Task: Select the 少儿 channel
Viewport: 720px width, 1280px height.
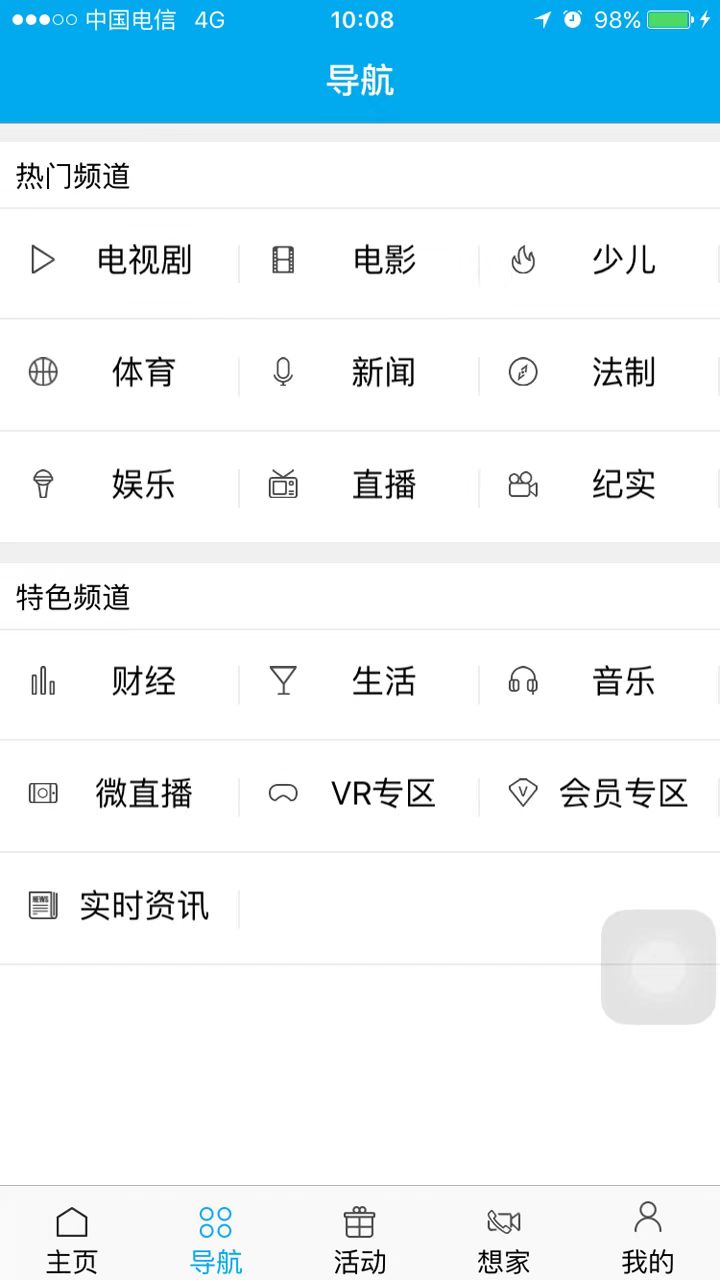Action: click(623, 261)
